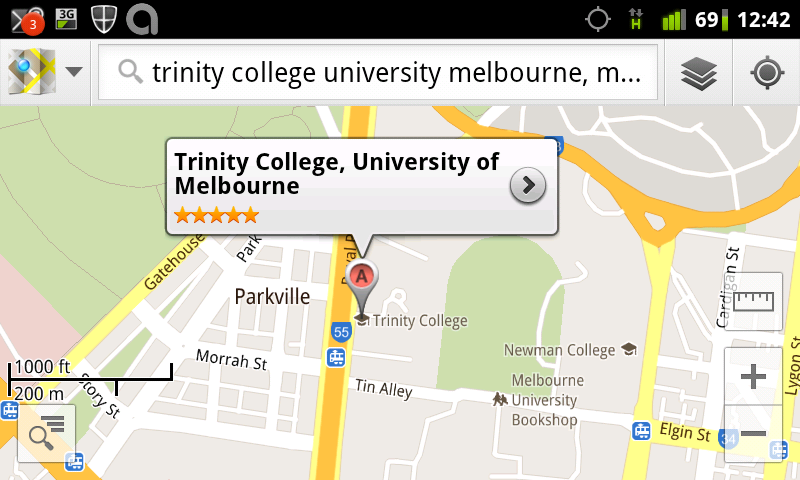The image size is (800, 480).
Task: Center map on my location
Action: pos(767,72)
